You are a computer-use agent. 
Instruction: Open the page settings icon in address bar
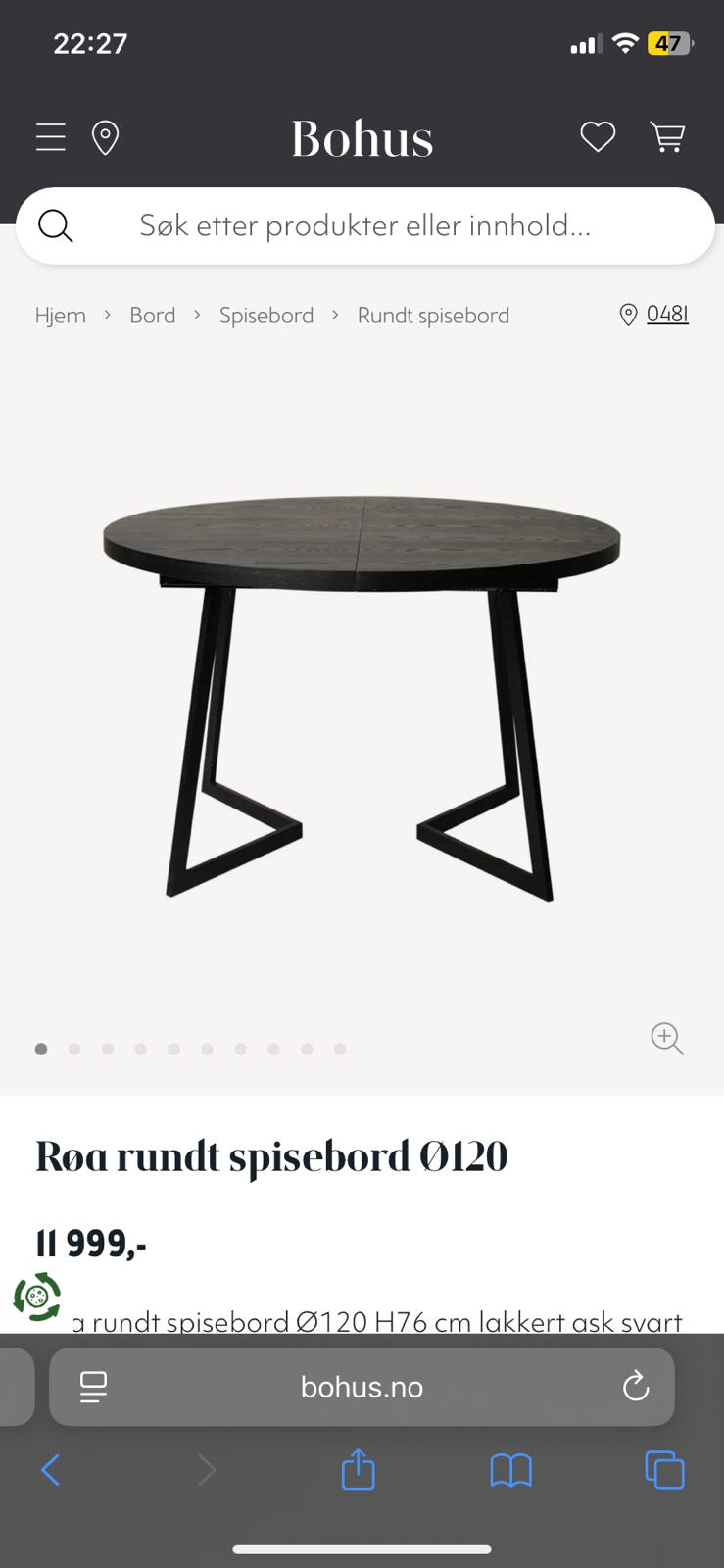point(94,1387)
